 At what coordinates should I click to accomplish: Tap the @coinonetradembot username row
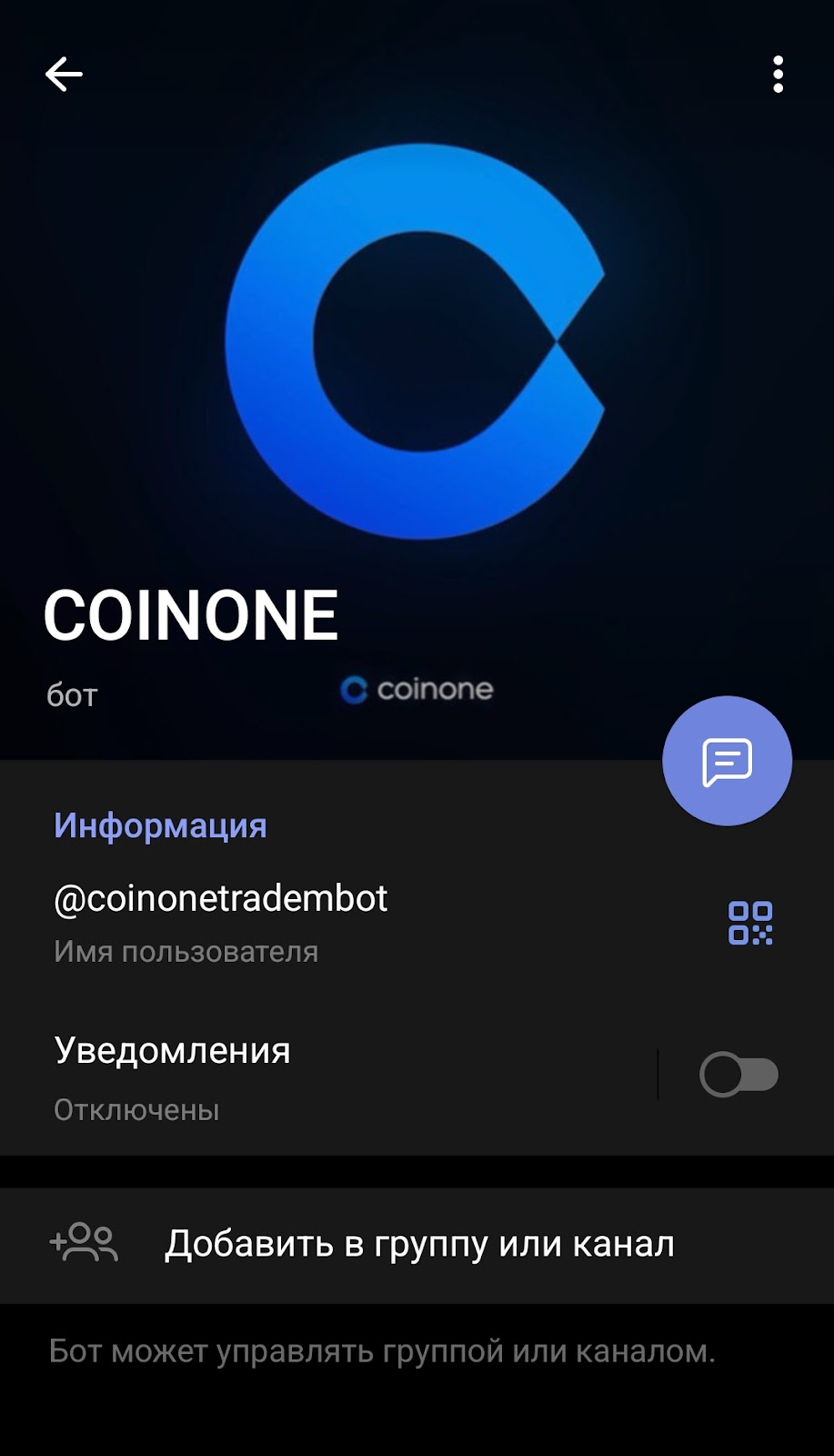pyautogui.click(x=221, y=920)
